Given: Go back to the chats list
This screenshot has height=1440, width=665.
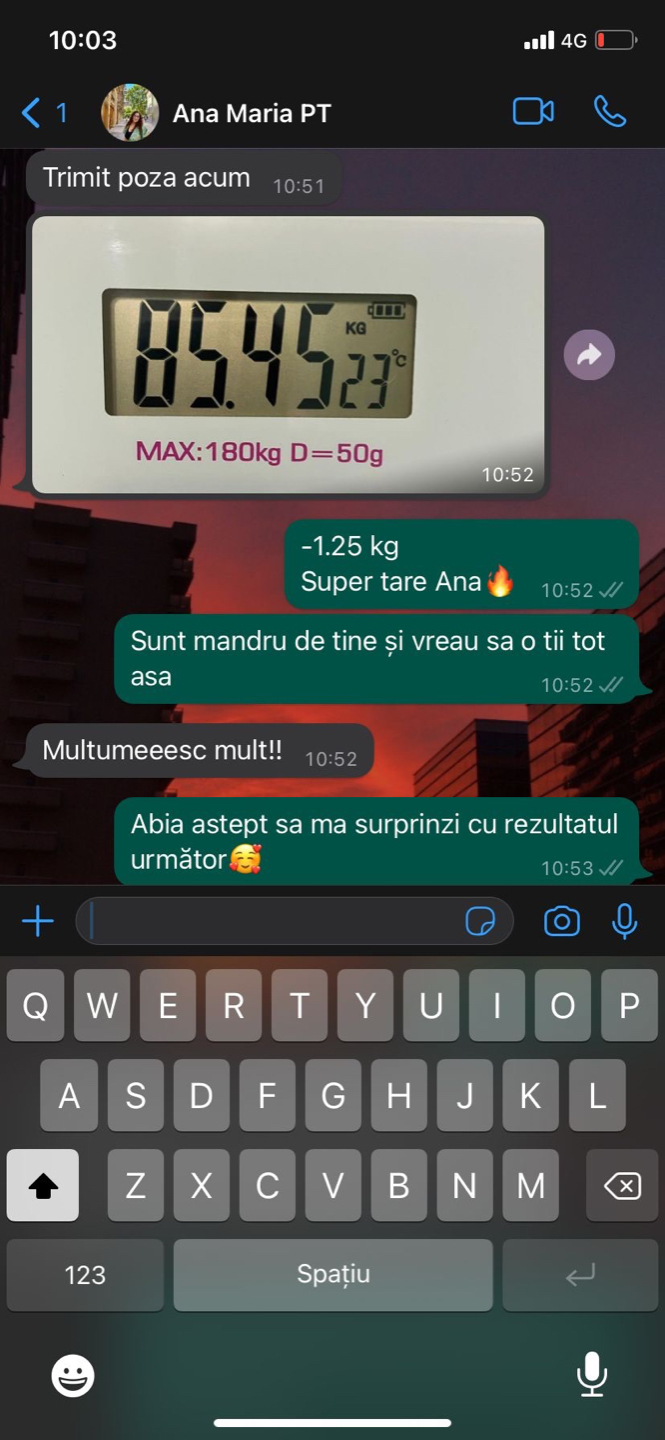Looking at the screenshot, I should [x=33, y=112].
